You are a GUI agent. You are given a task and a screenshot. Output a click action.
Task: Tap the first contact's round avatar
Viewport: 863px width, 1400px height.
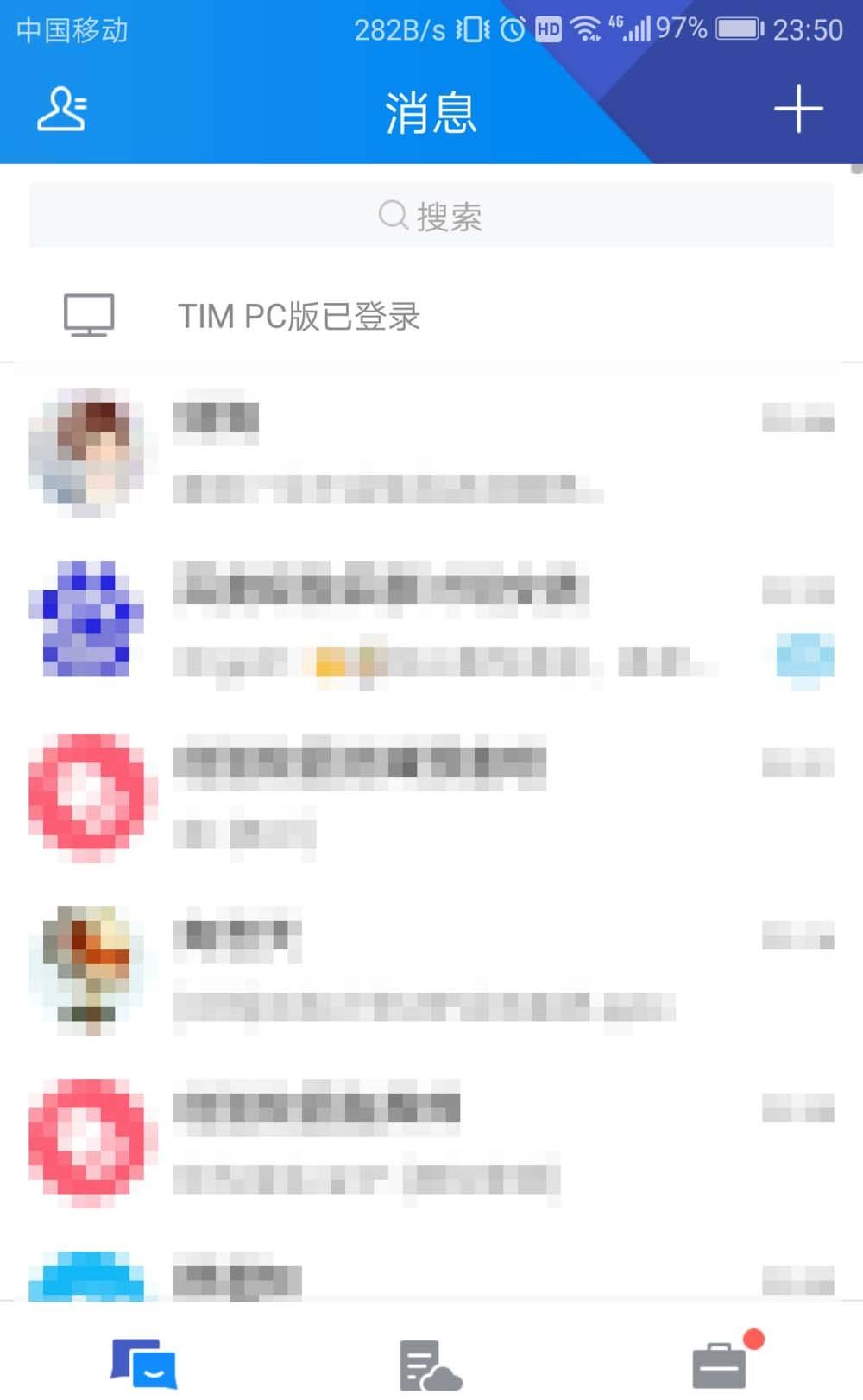pos(89,453)
